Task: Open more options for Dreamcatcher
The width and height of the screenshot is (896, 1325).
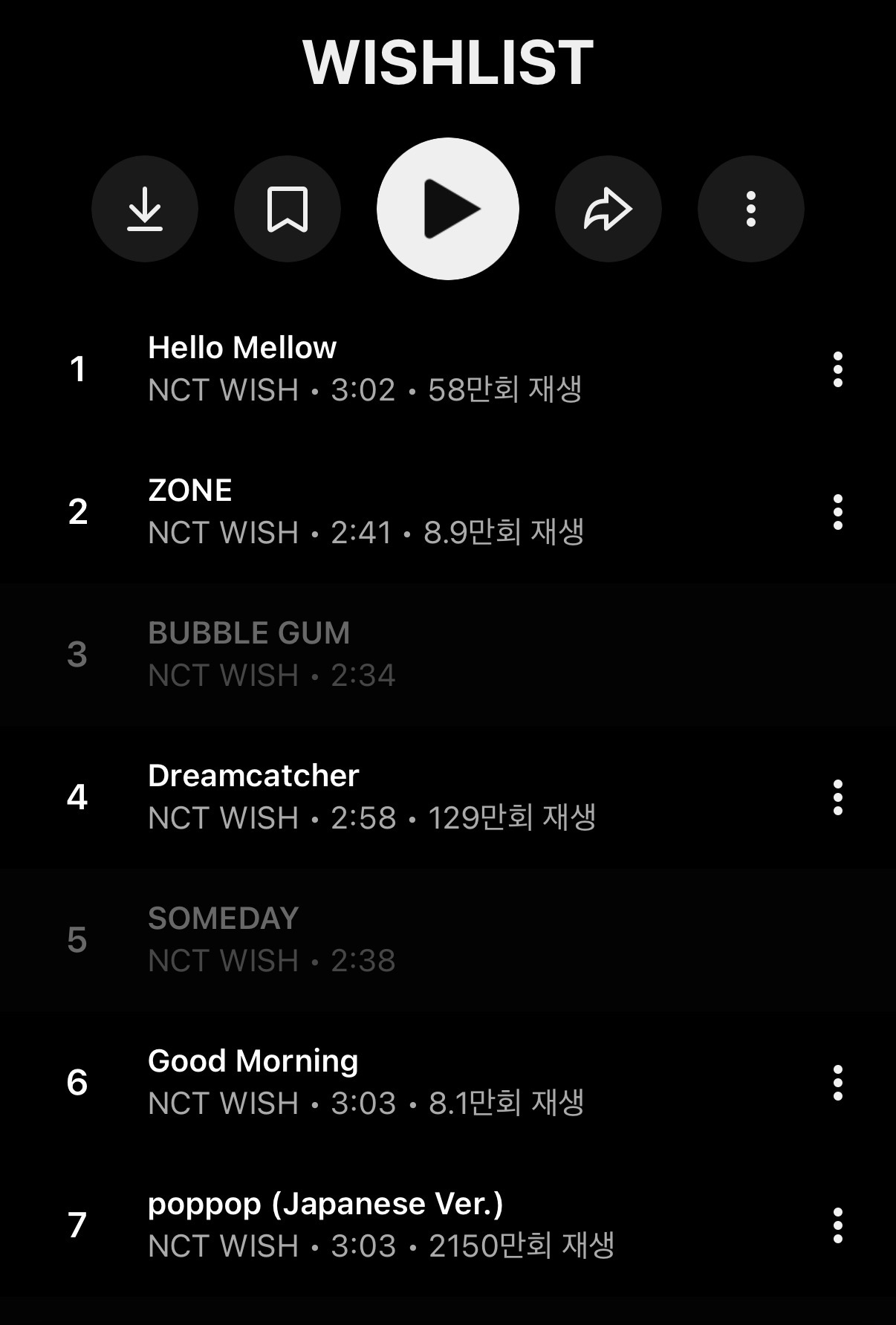Action: (838, 797)
